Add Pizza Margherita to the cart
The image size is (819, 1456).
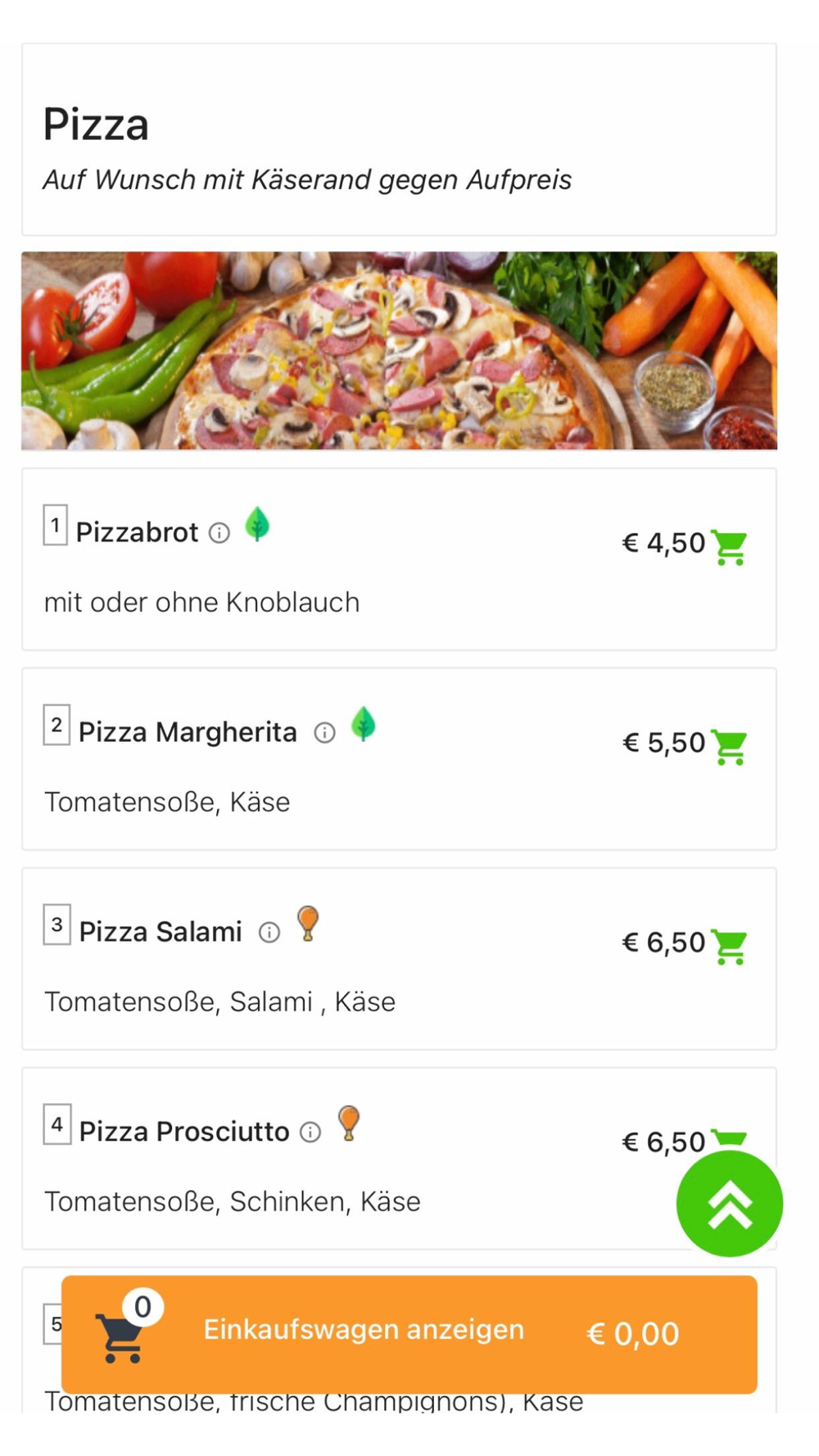[x=729, y=746]
